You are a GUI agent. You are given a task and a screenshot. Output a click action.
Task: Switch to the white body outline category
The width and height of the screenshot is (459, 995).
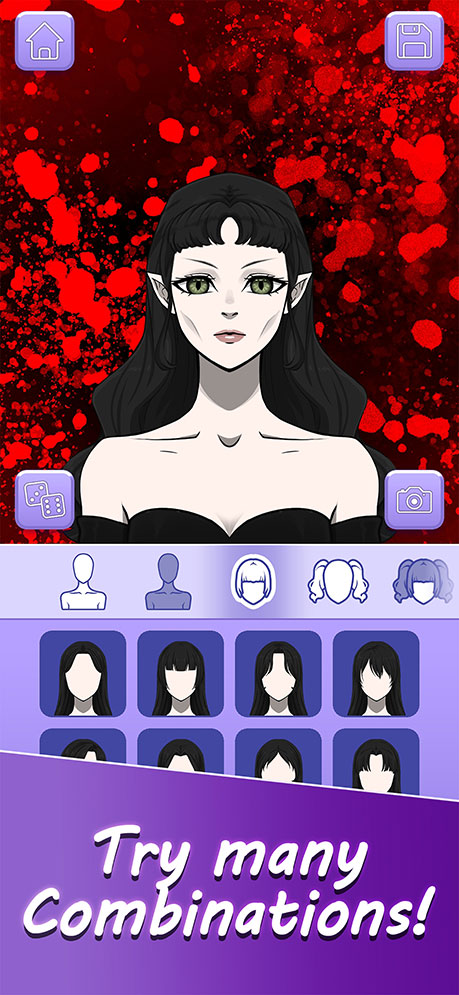tap(83, 581)
